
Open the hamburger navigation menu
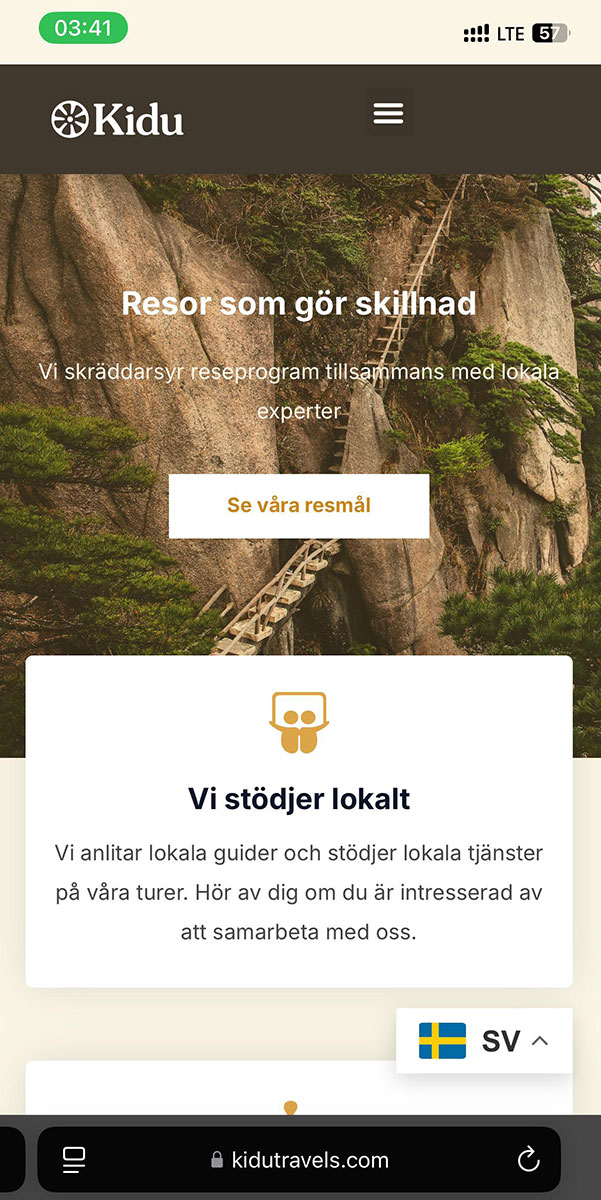388,113
